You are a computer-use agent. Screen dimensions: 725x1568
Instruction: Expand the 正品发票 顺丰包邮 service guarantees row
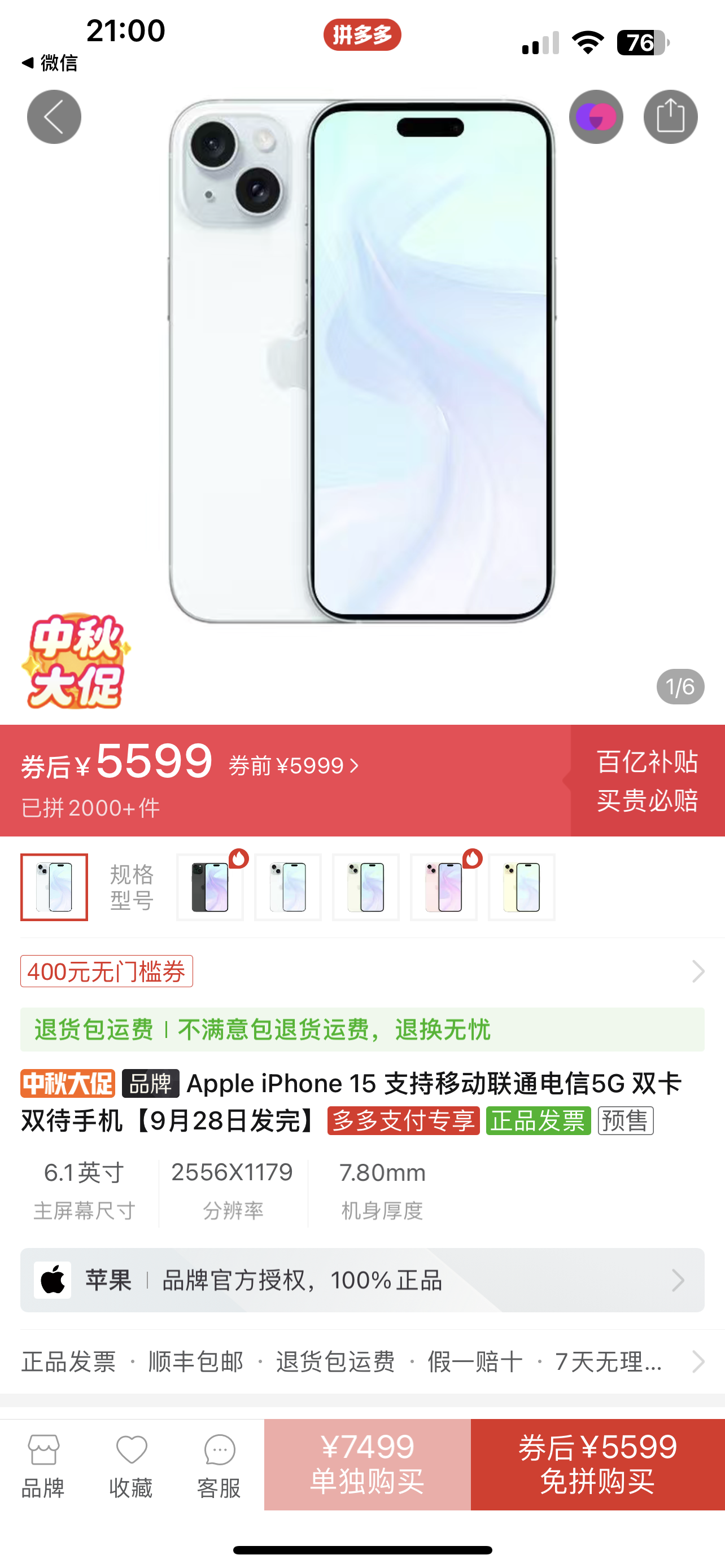click(362, 1361)
